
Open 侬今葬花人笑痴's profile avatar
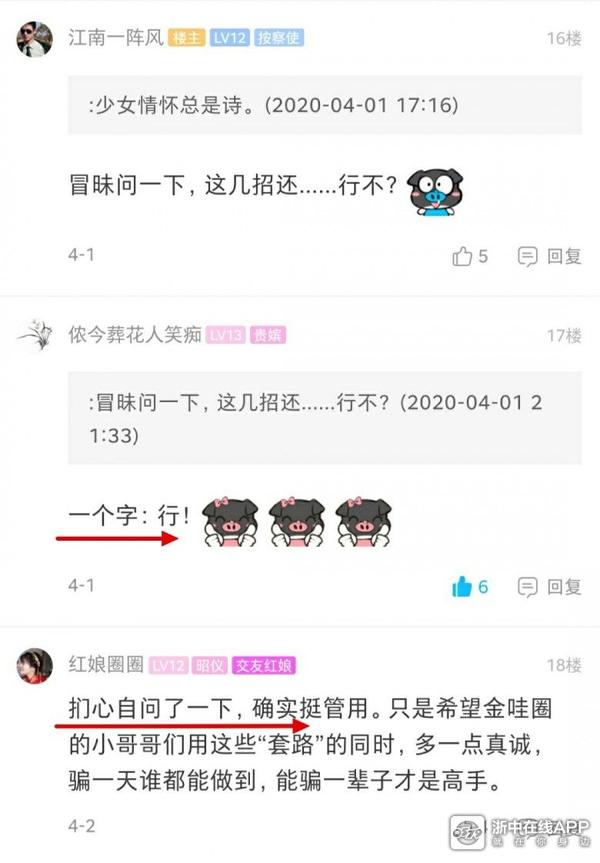[34, 336]
